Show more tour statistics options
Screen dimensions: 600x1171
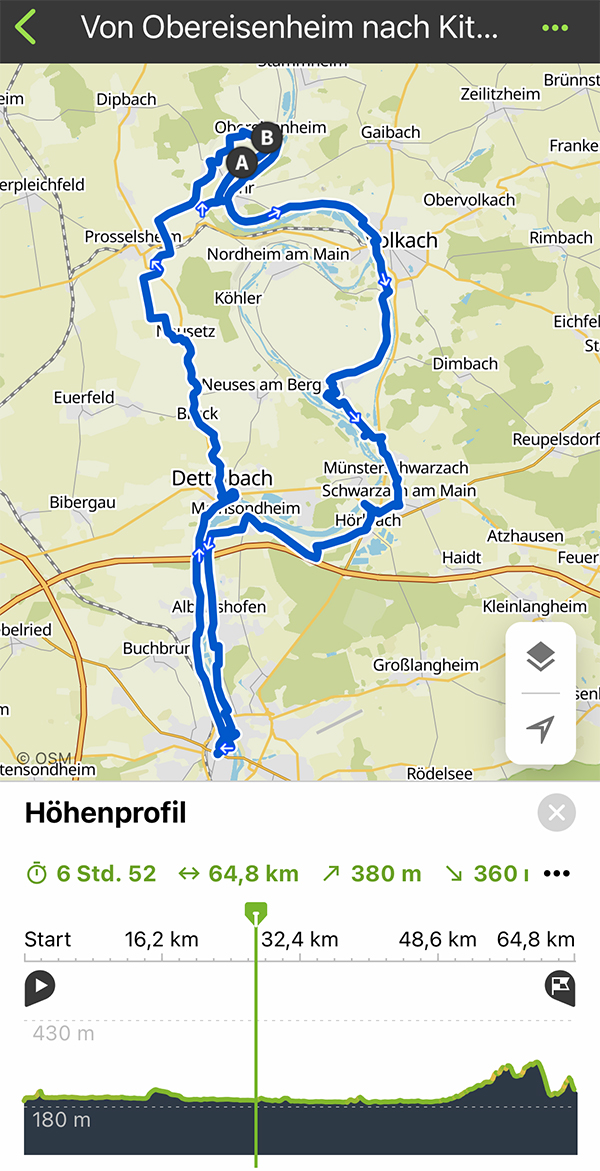(x=556, y=873)
